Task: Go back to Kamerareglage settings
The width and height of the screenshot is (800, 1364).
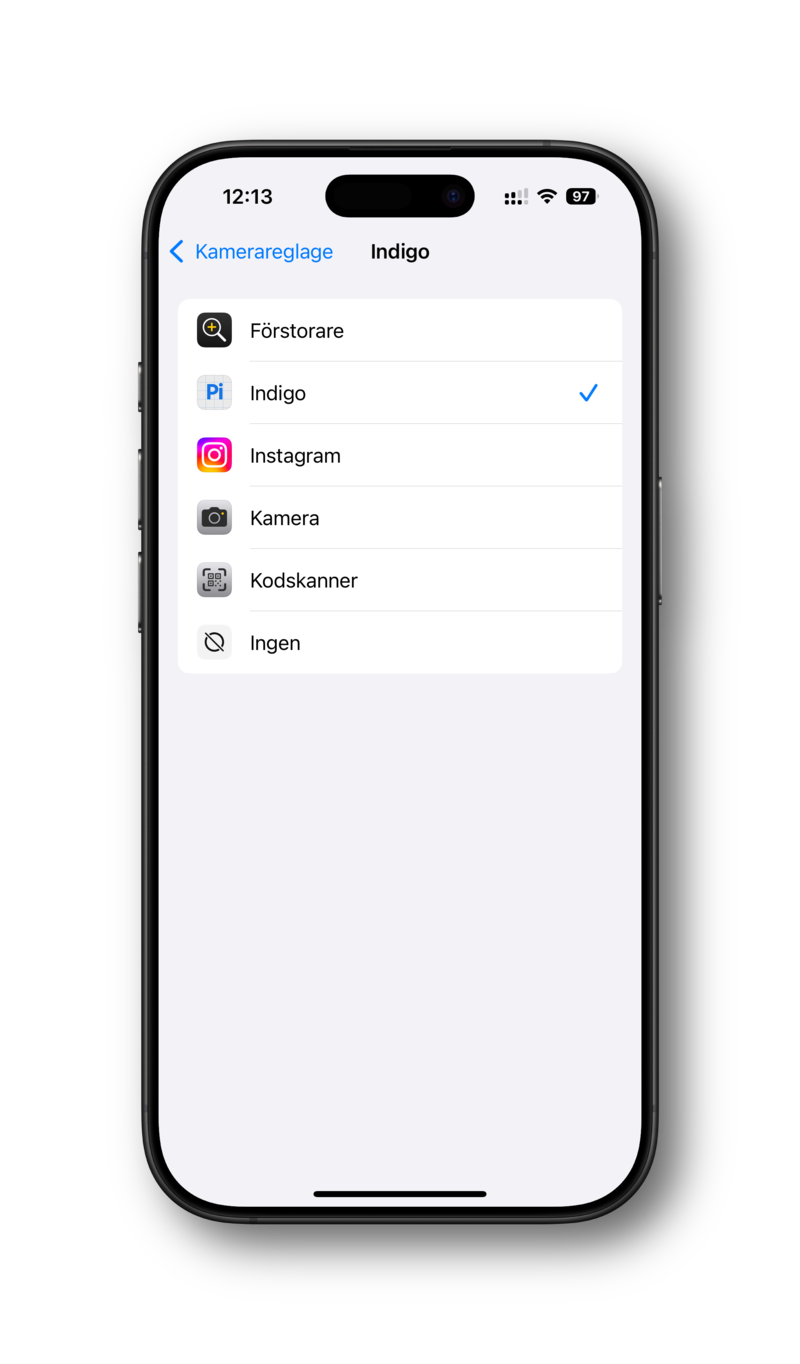Action: click(252, 252)
